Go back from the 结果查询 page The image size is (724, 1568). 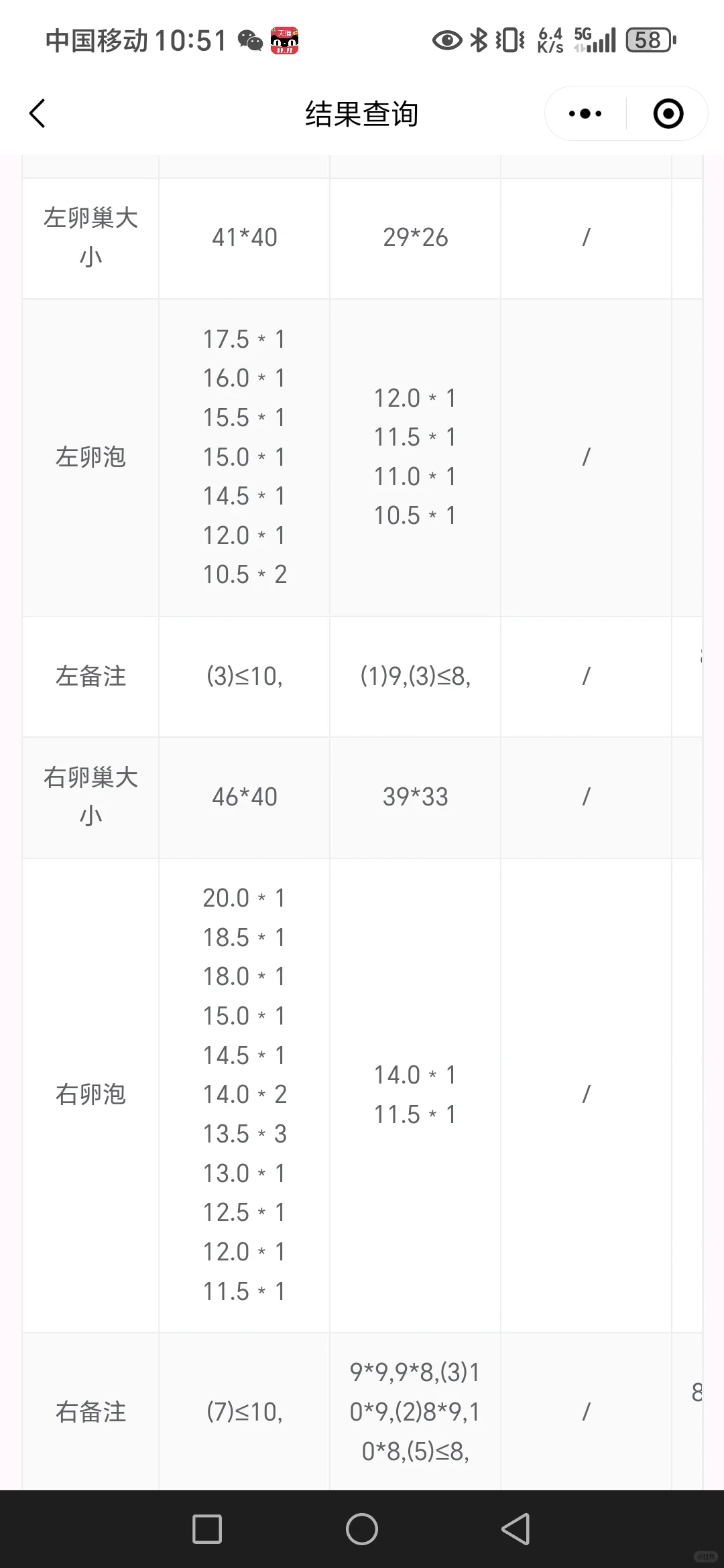coord(38,113)
